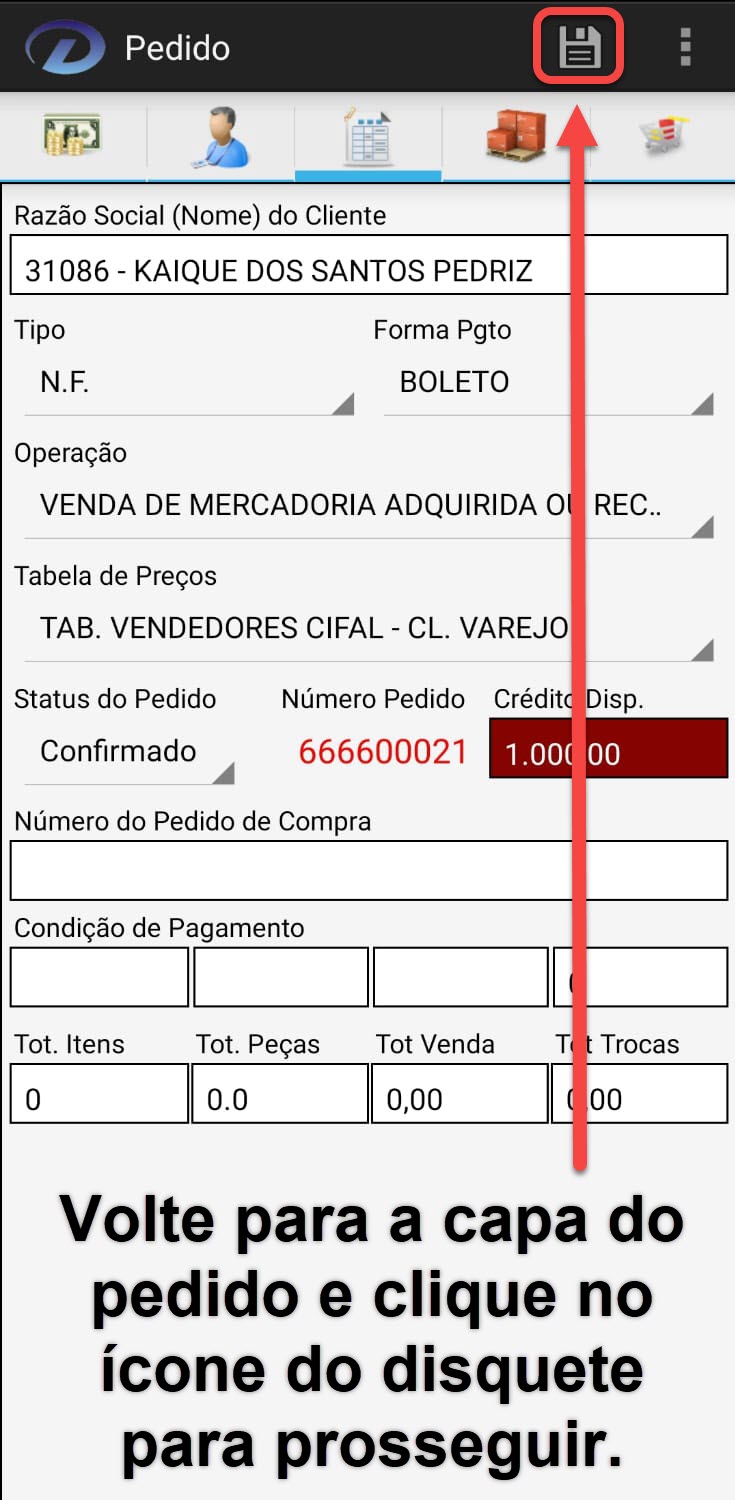Open the overflow menu
This screenshot has width=735, height=1510.
685,47
